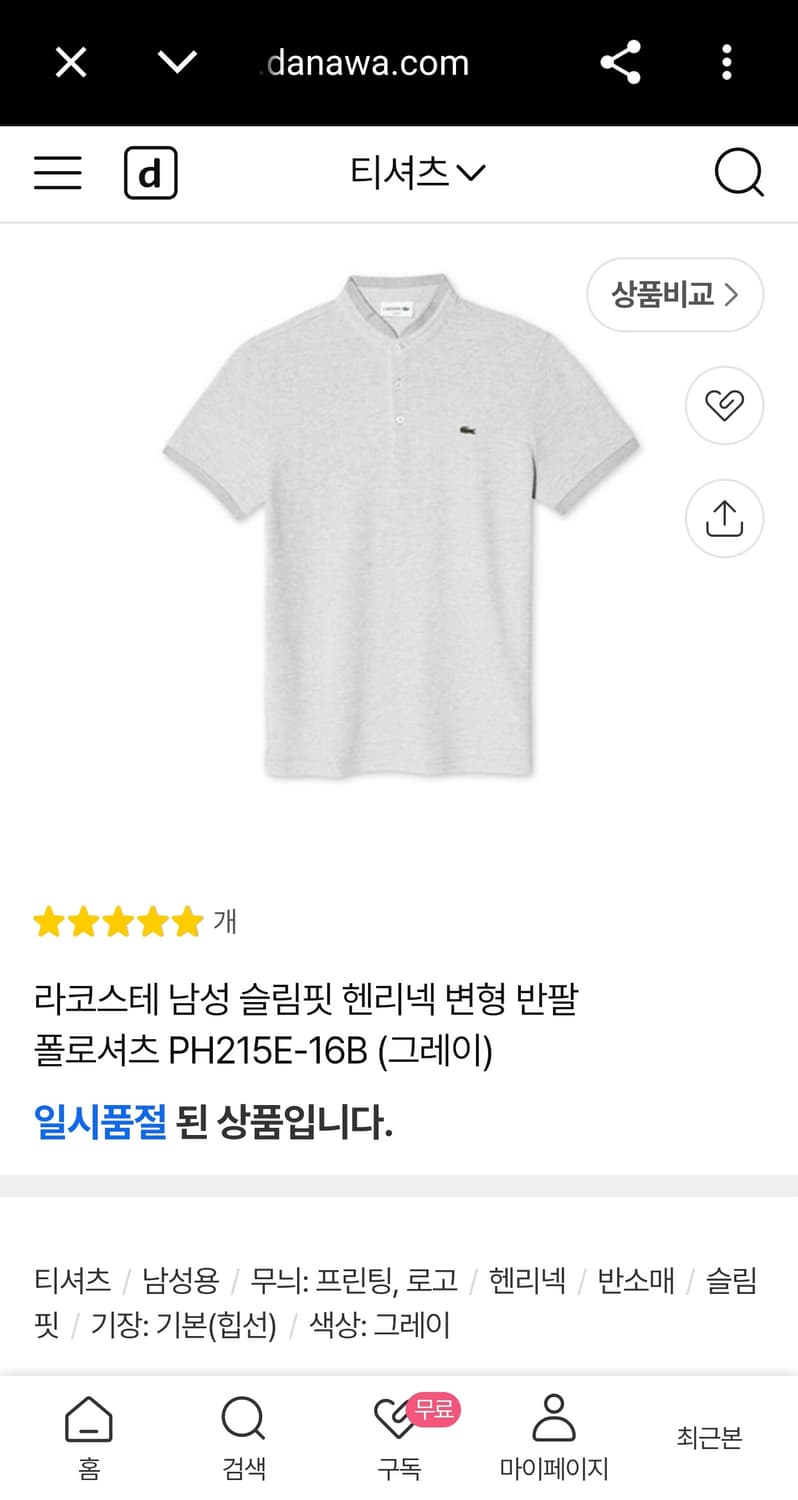Add product to wishlist with heart icon
This screenshot has width=798, height=1500.
click(x=724, y=406)
